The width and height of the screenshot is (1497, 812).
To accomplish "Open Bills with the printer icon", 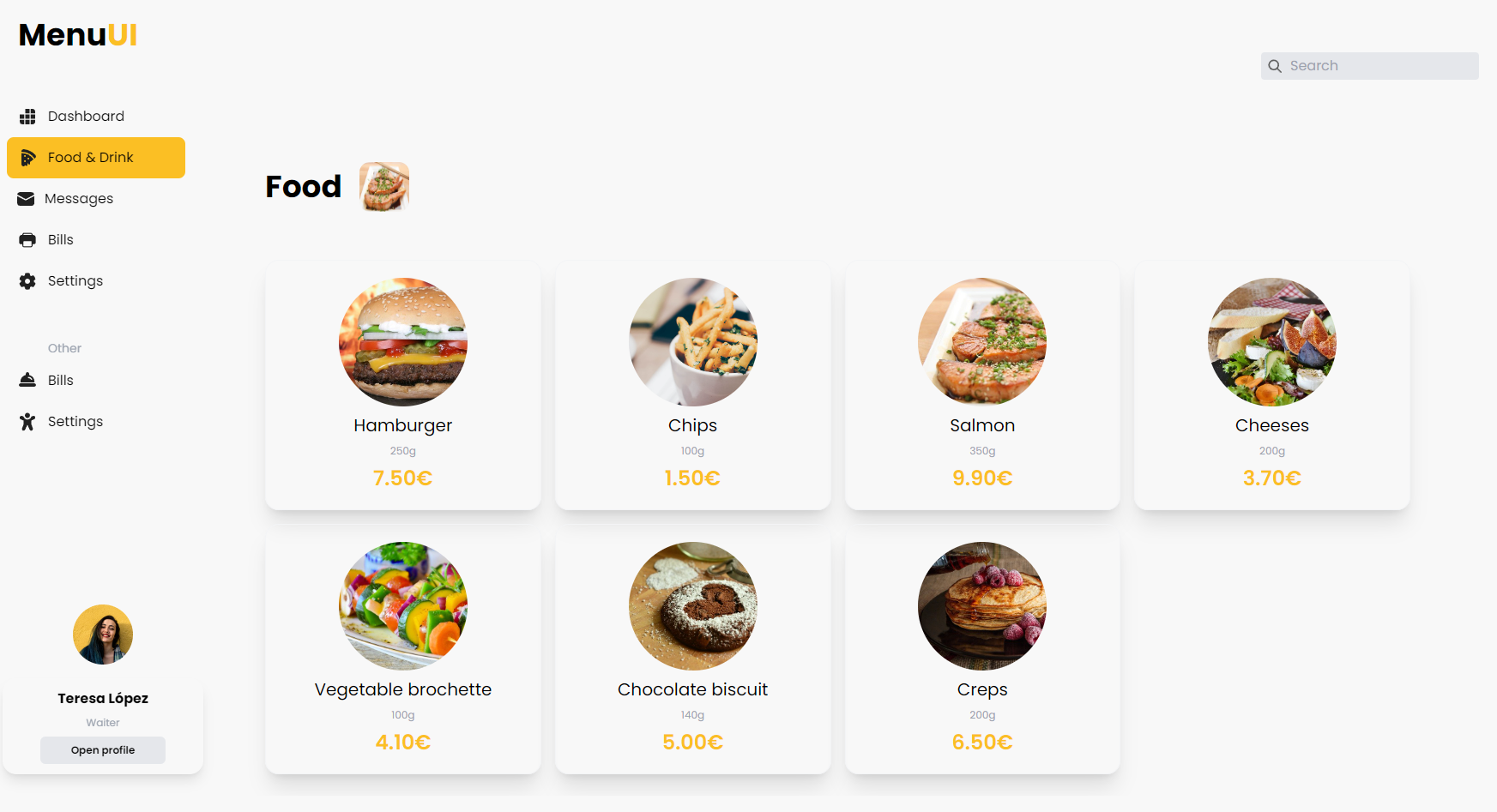I will click(x=60, y=240).
